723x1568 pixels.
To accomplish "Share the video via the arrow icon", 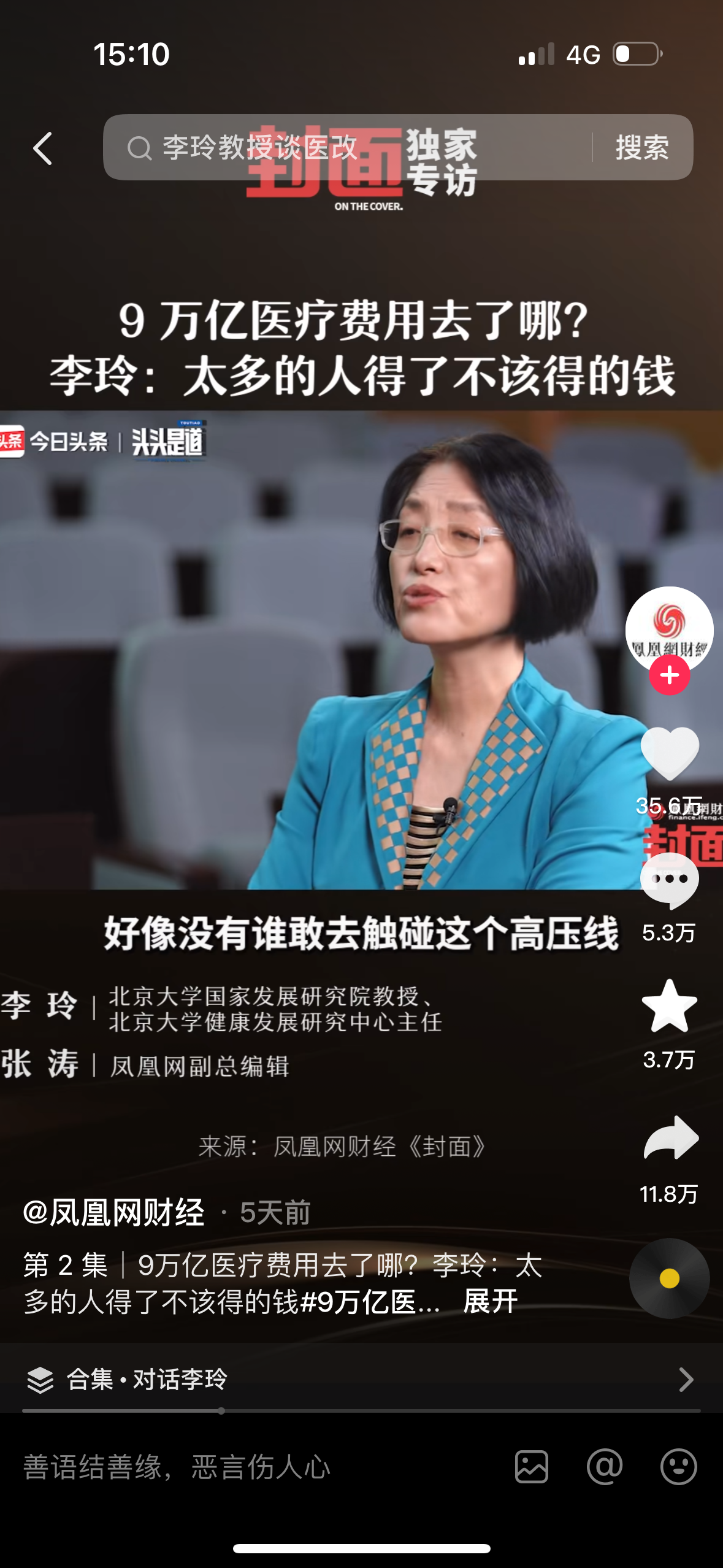I will coord(670,1139).
